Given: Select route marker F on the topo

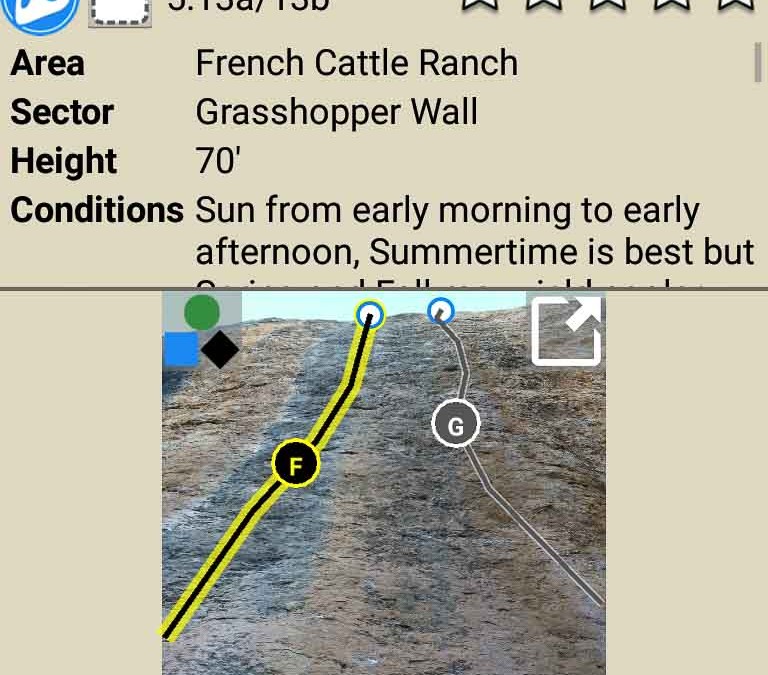Looking at the screenshot, I should tap(295, 465).
